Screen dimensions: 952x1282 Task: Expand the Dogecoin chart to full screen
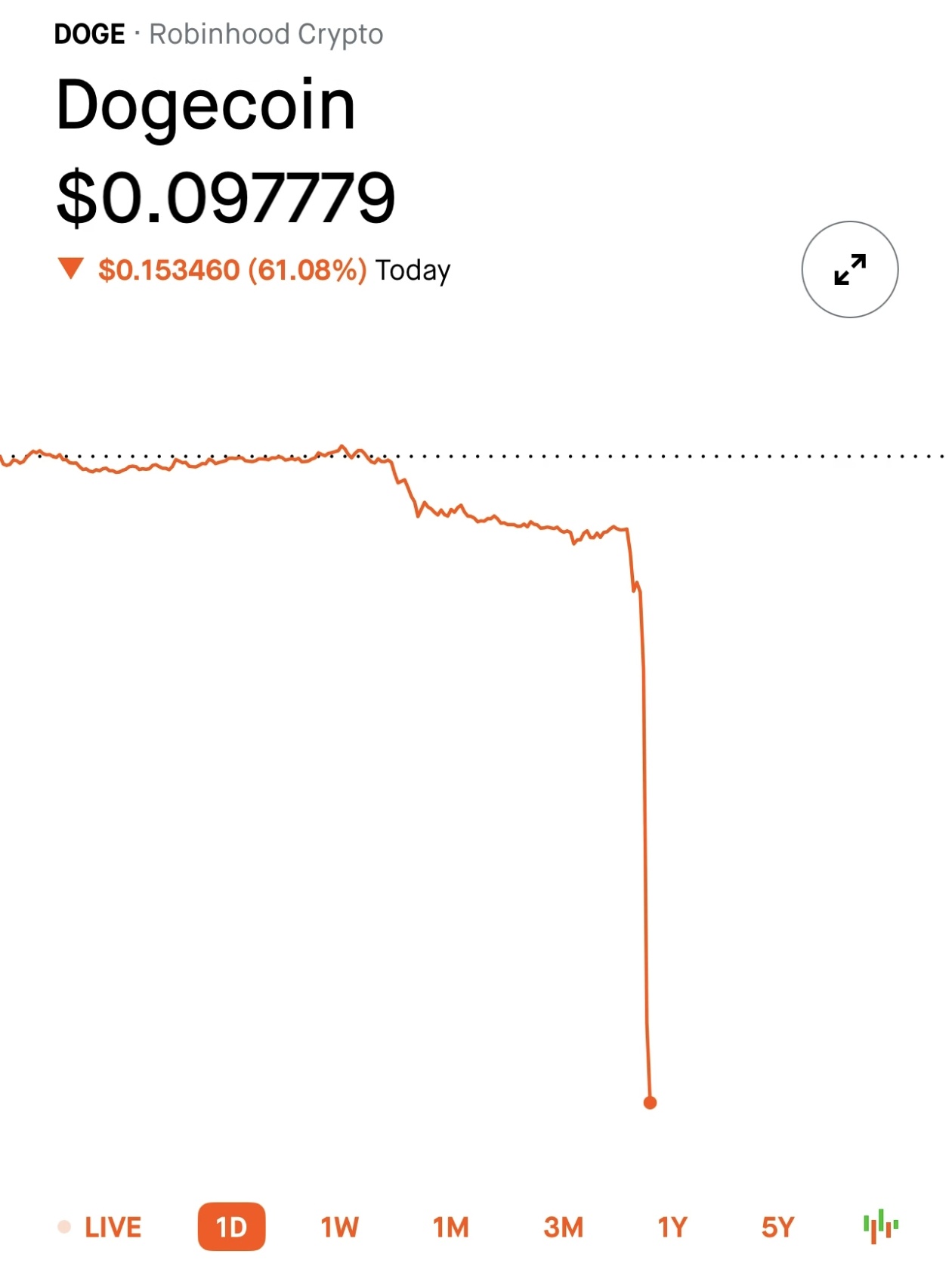[849, 269]
